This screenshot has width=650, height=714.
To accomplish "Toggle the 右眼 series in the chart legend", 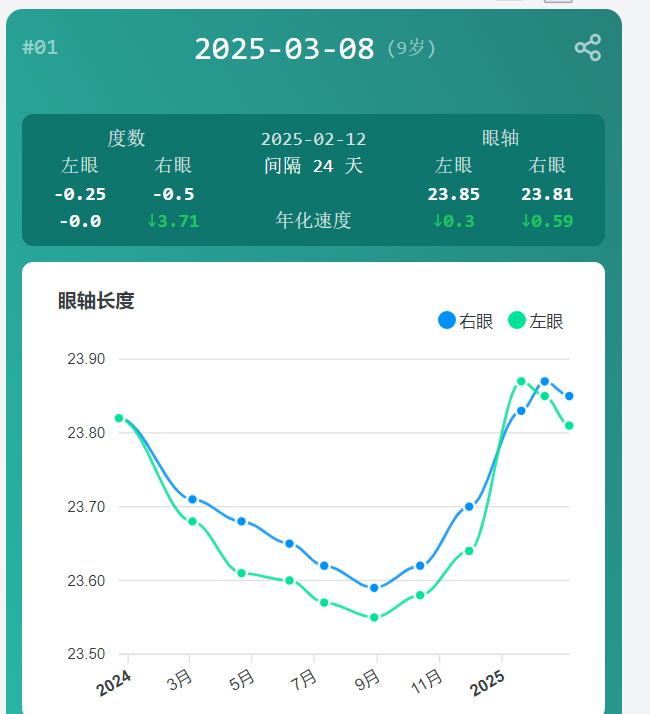I will pyautogui.click(x=466, y=321).
